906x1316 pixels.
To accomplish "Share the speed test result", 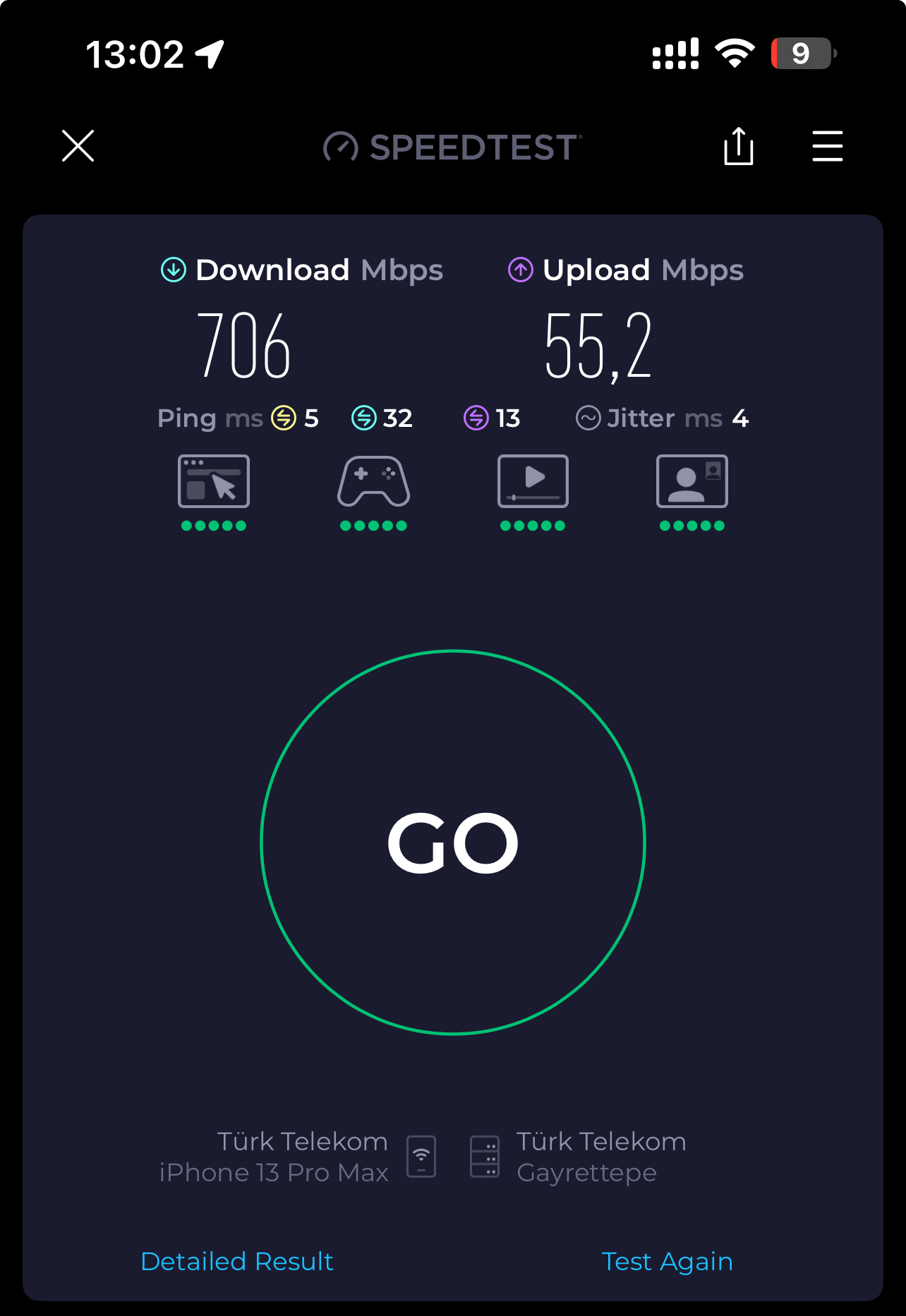I will click(x=738, y=146).
